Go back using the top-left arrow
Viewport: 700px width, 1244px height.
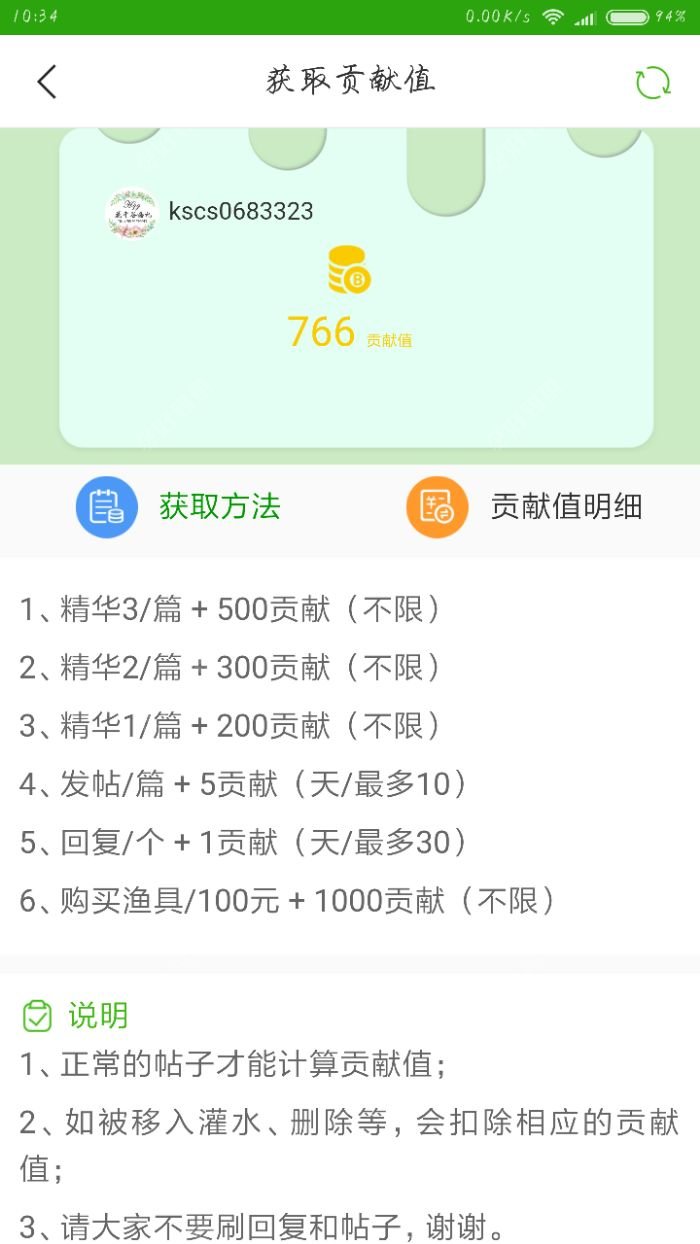pyautogui.click(x=47, y=82)
